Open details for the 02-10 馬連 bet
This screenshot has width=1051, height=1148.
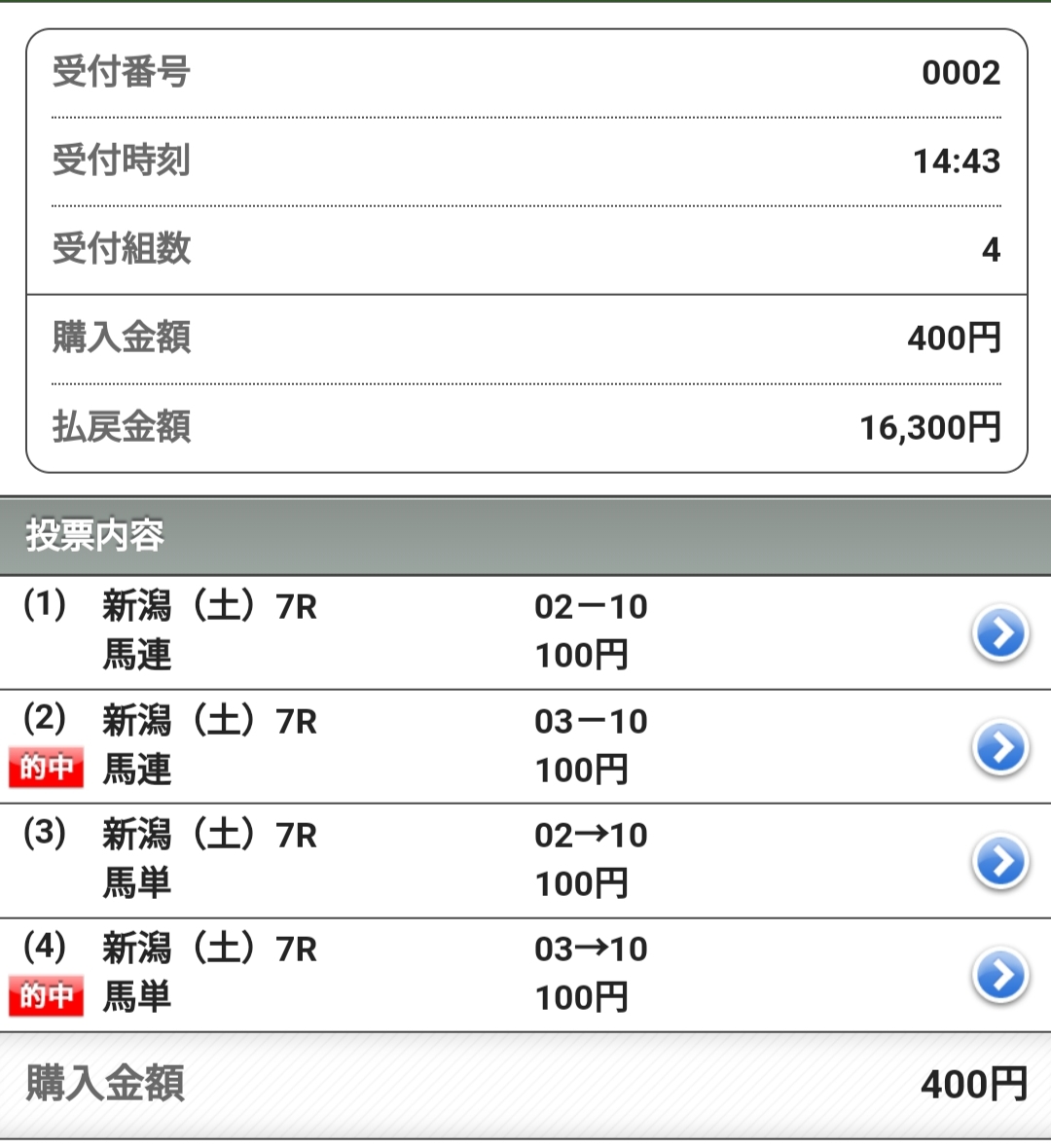(x=1000, y=633)
